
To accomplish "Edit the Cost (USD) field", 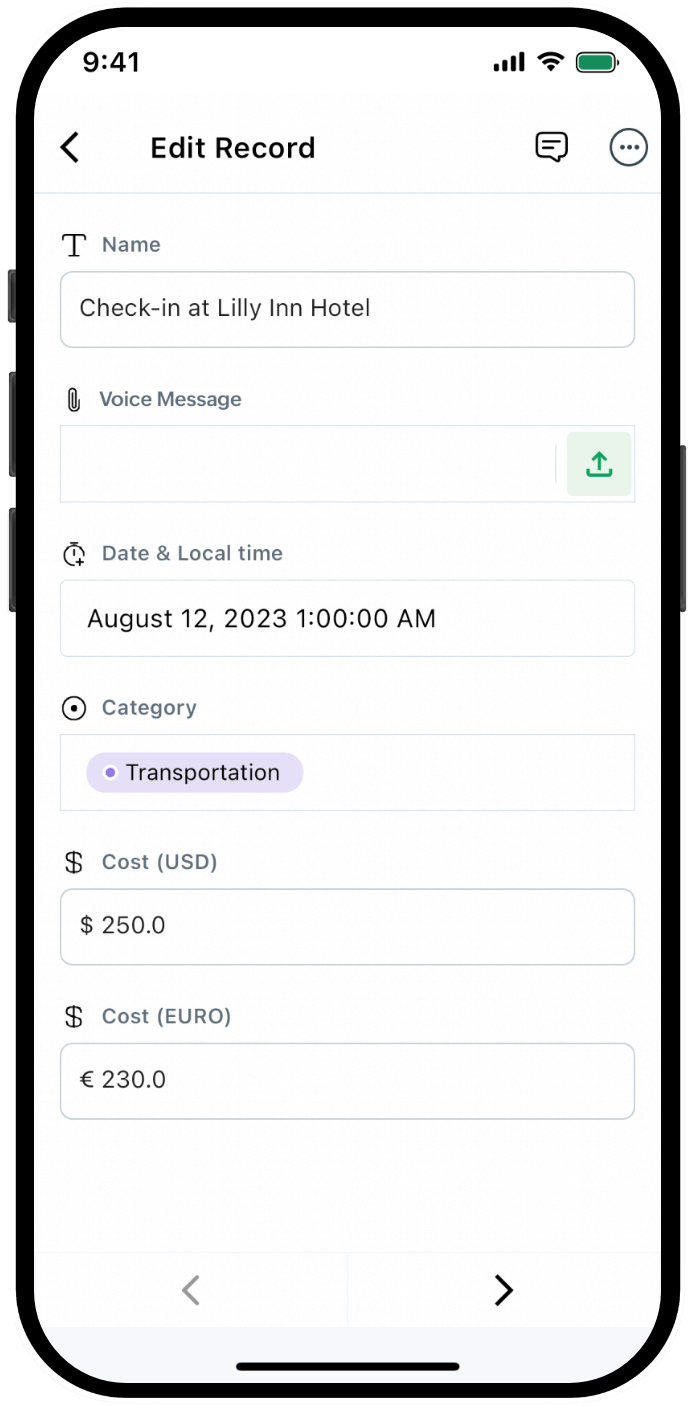I will 347,927.
